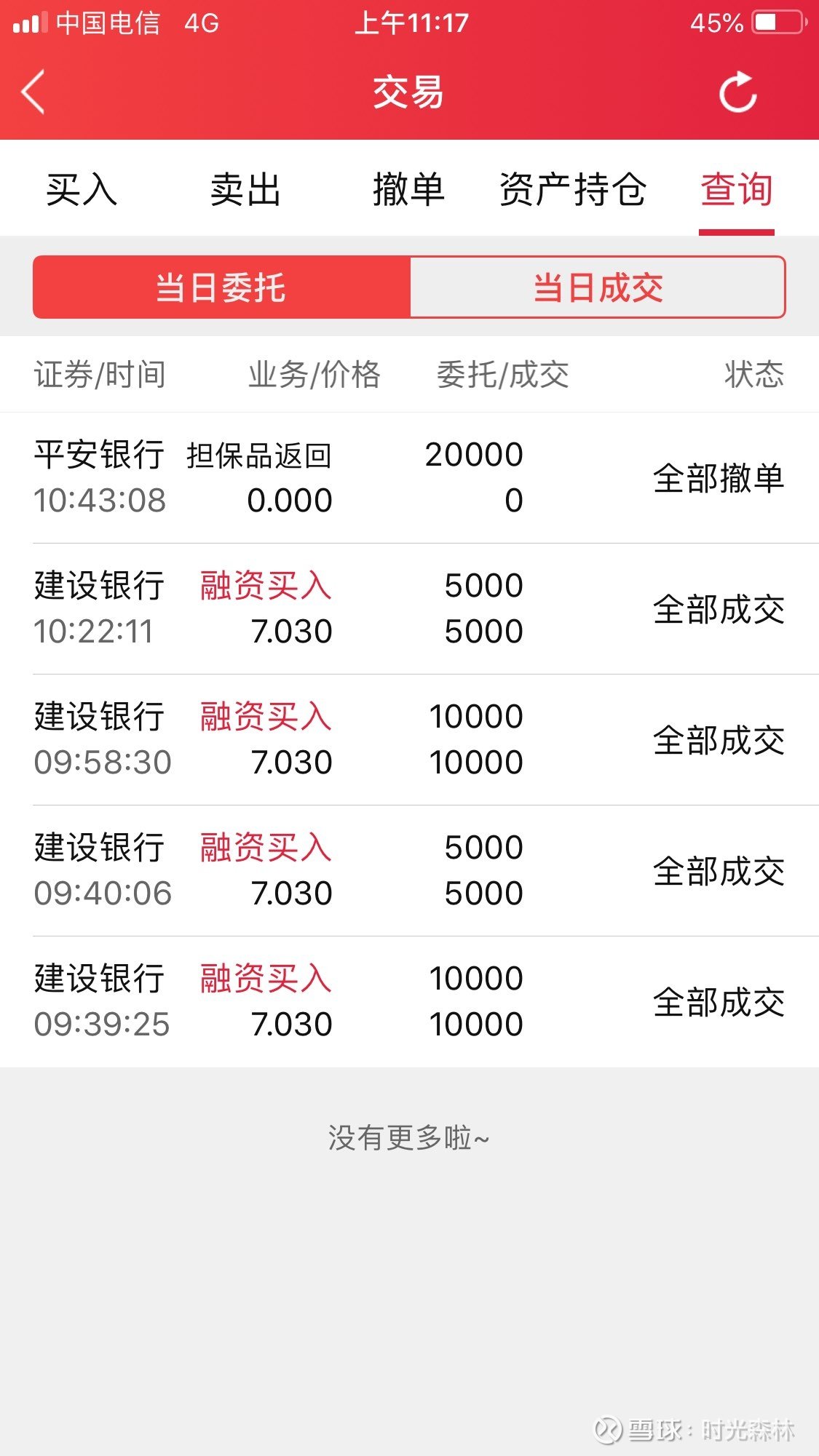Open the 买入 tab

(x=82, y=188)
